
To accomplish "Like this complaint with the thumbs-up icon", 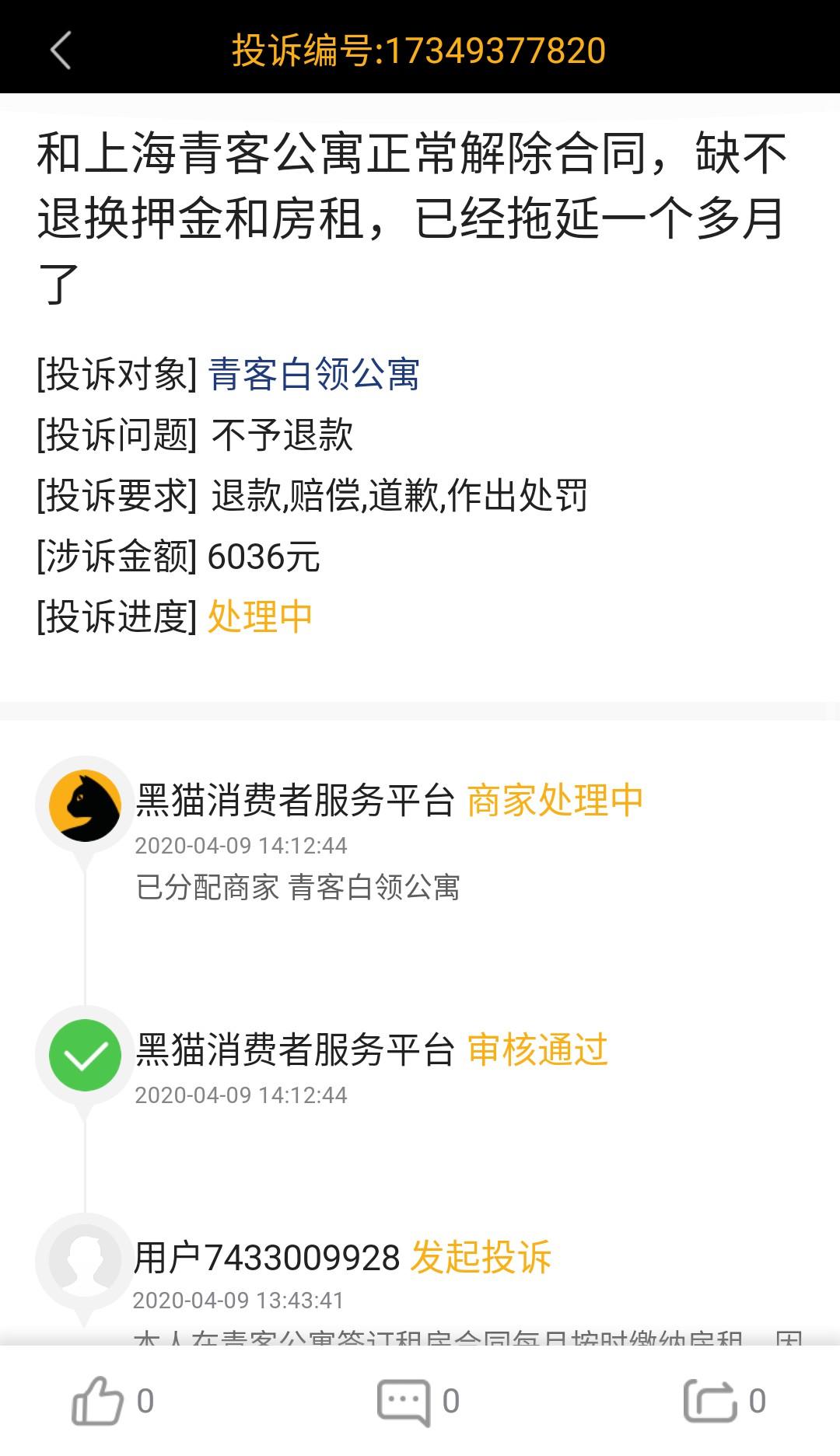I will [97, 1401].
